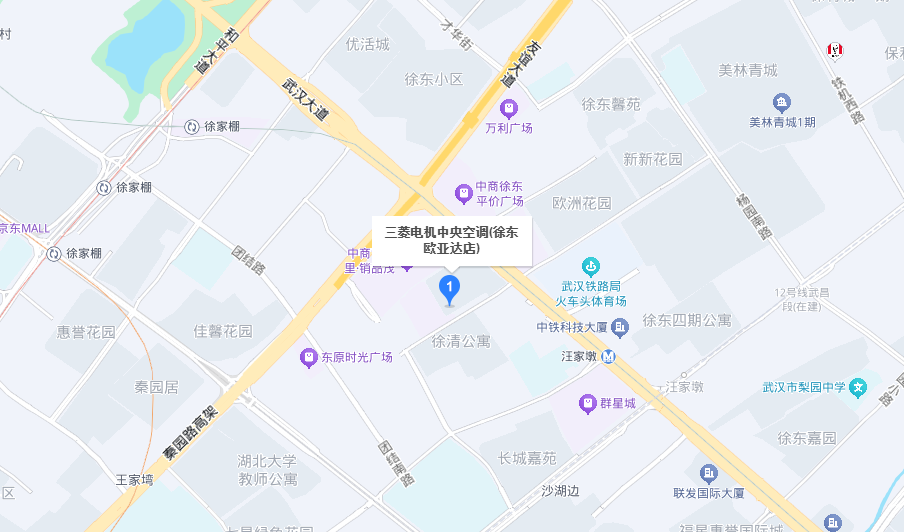Open the 东原时光广场 map point
This screenshot has height=532, width=904.
309,357
